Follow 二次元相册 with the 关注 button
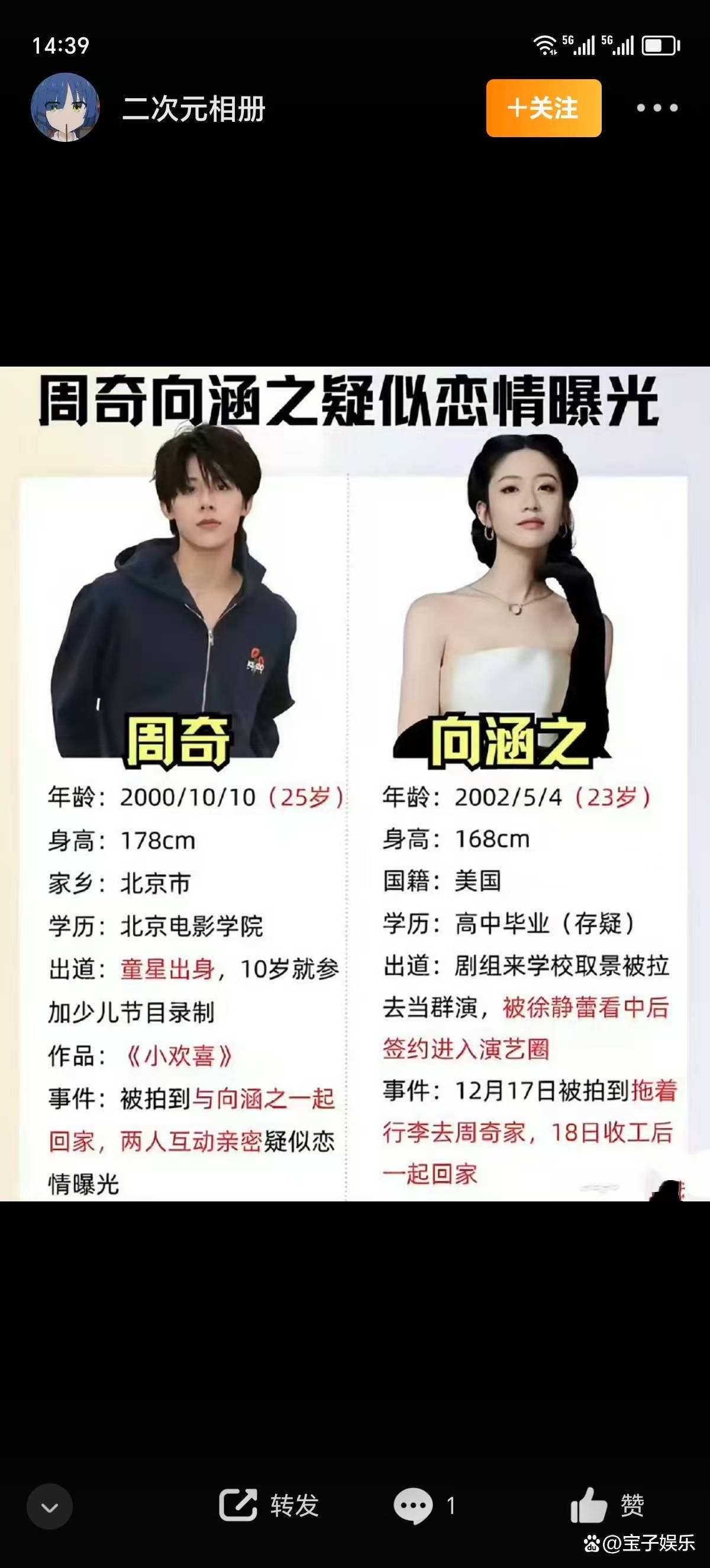The image size is (710, 1568). [x=543, y=108]
